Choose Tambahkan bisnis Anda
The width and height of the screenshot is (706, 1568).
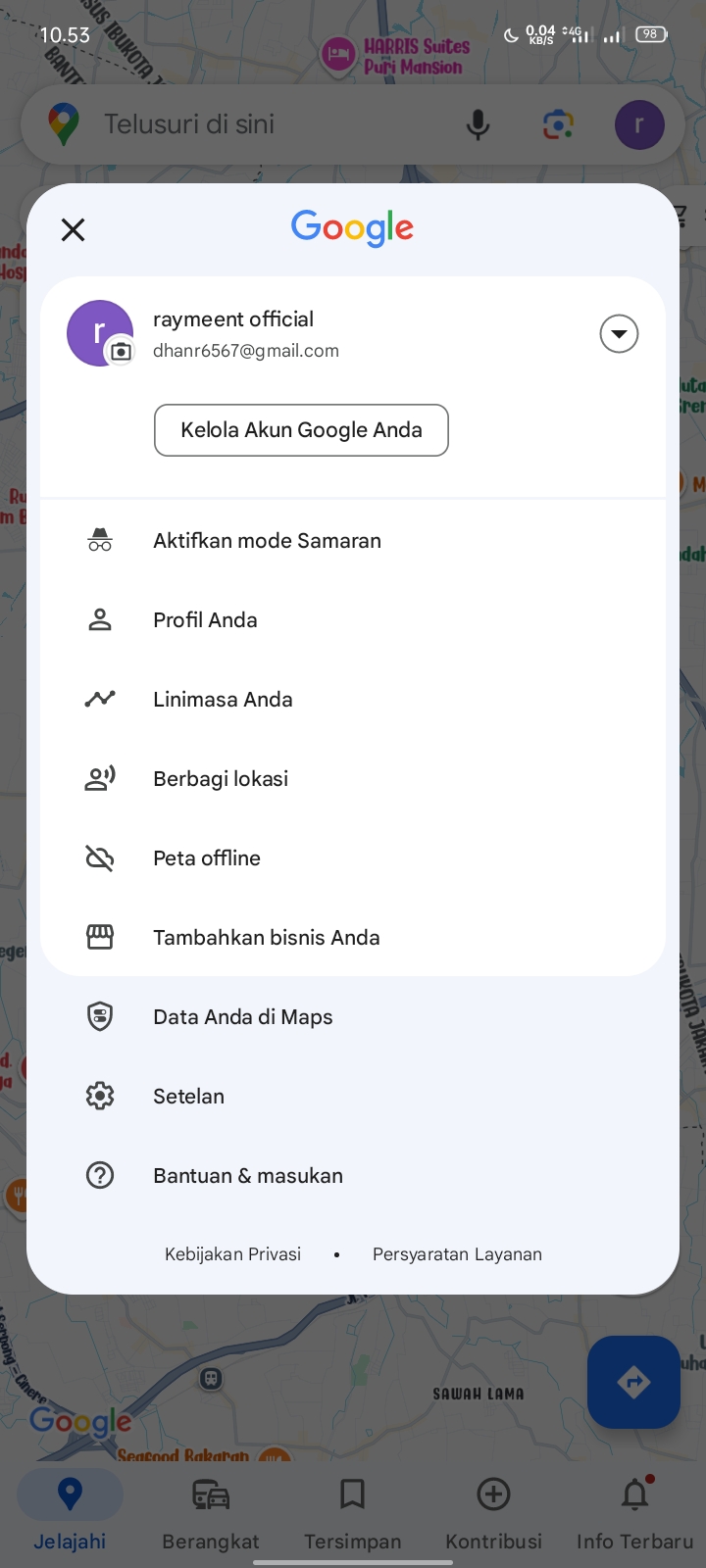click(353, 938)
